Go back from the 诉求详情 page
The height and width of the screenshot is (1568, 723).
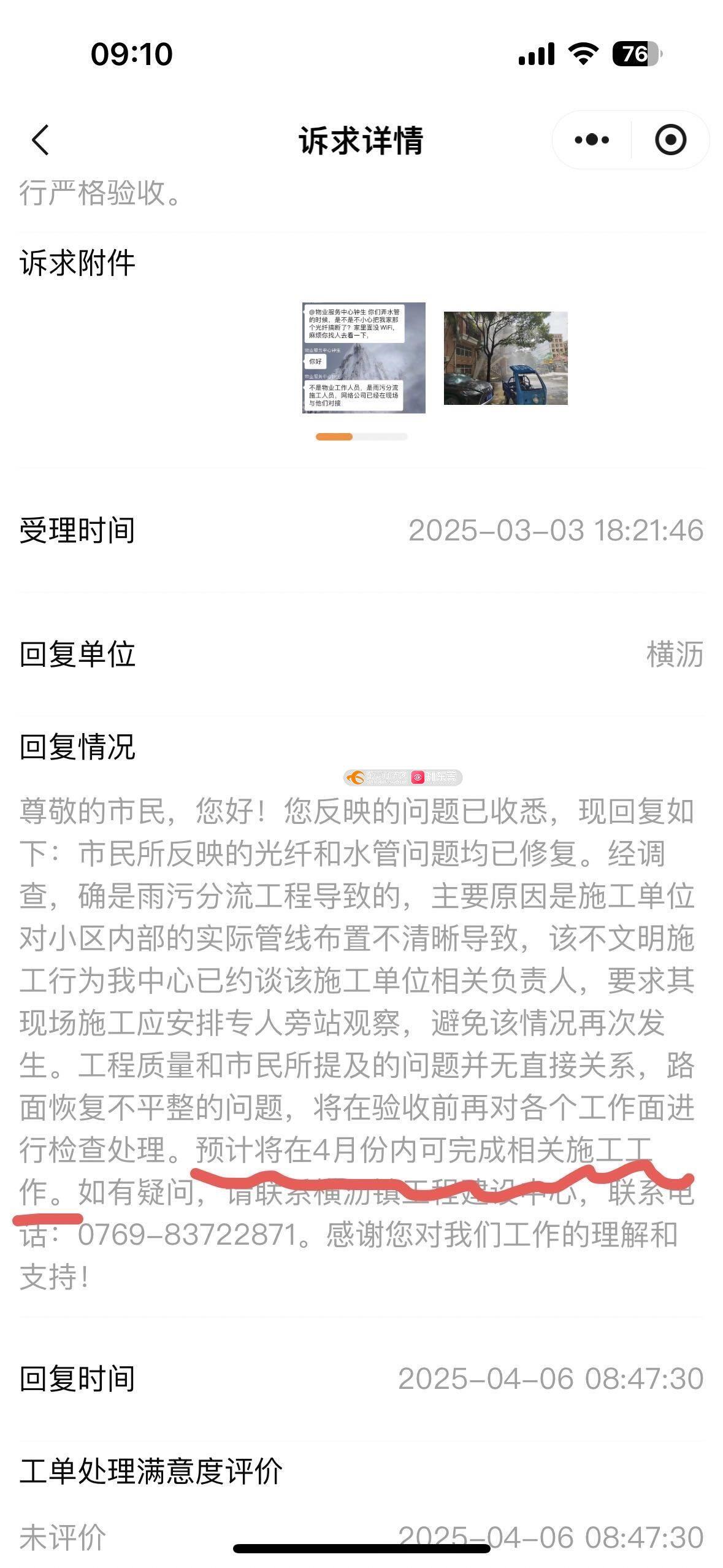click(40, 140)
